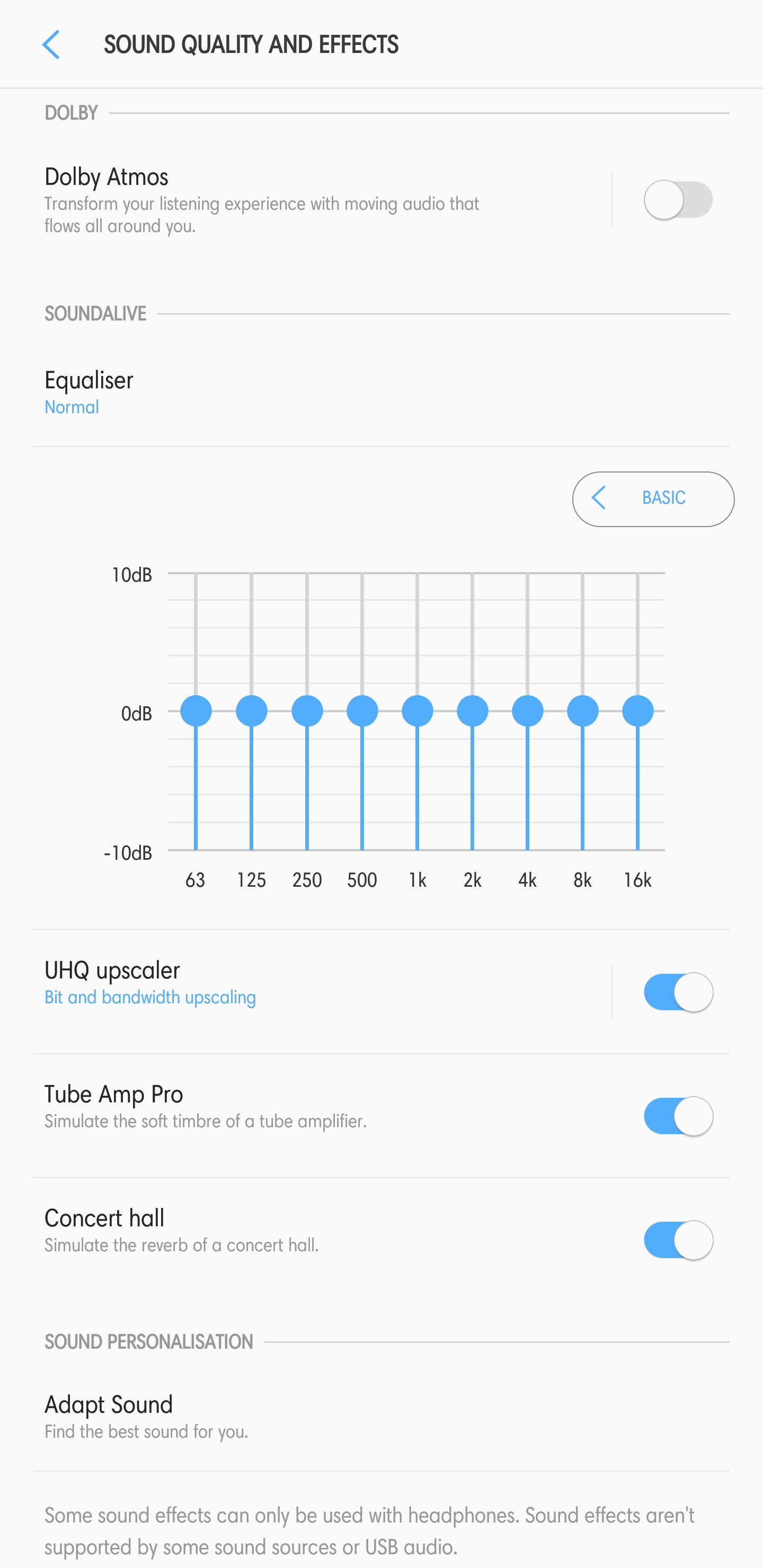Click the 16k slider handle

pyautogui.click(x=637, y=710)
